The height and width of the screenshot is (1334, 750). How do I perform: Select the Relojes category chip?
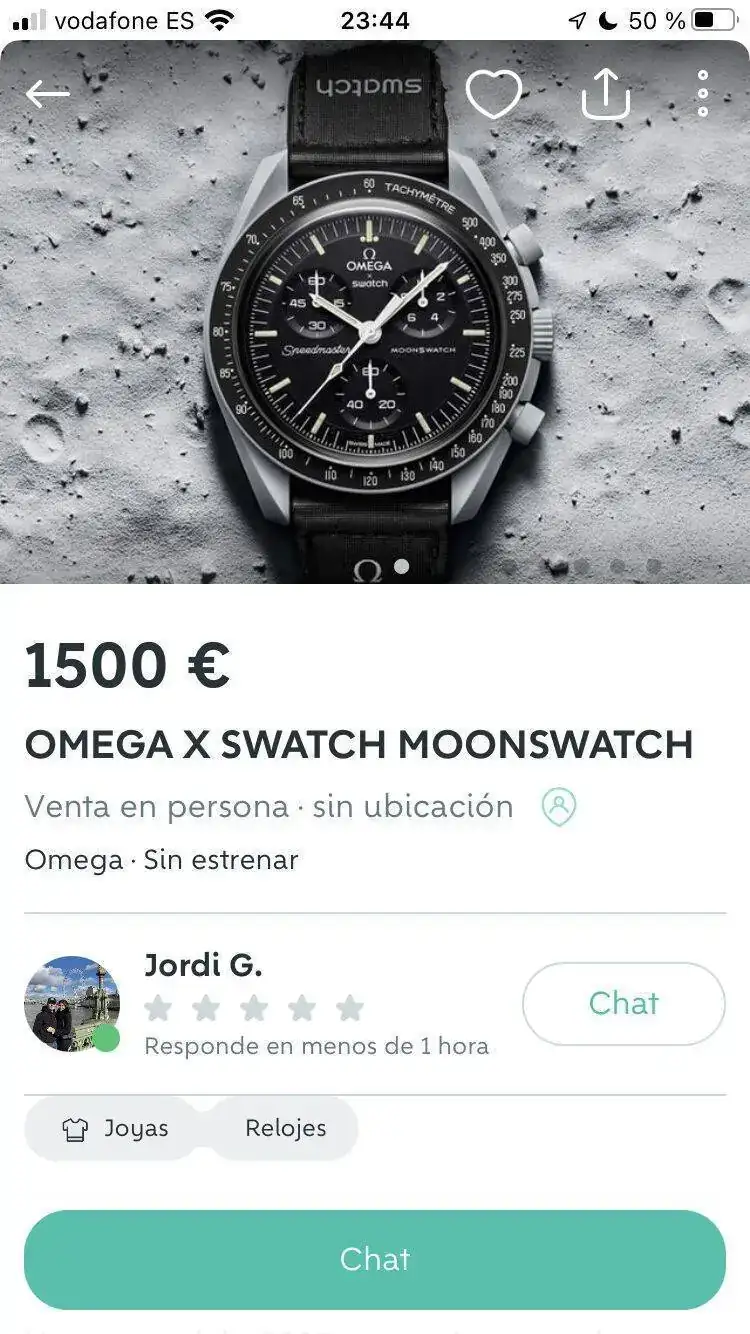point(285,1129)
